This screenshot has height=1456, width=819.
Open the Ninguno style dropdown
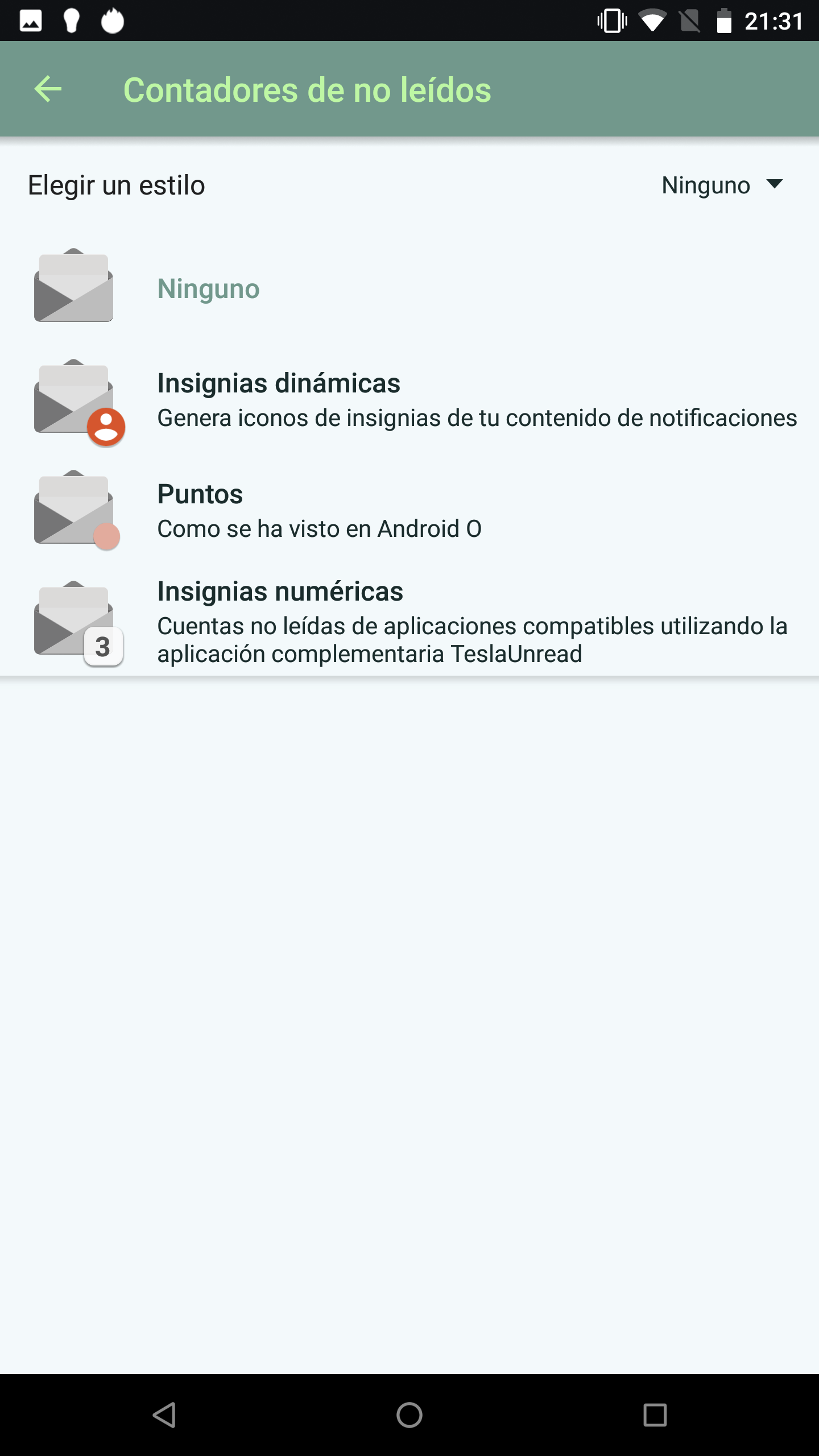[722, 185]
